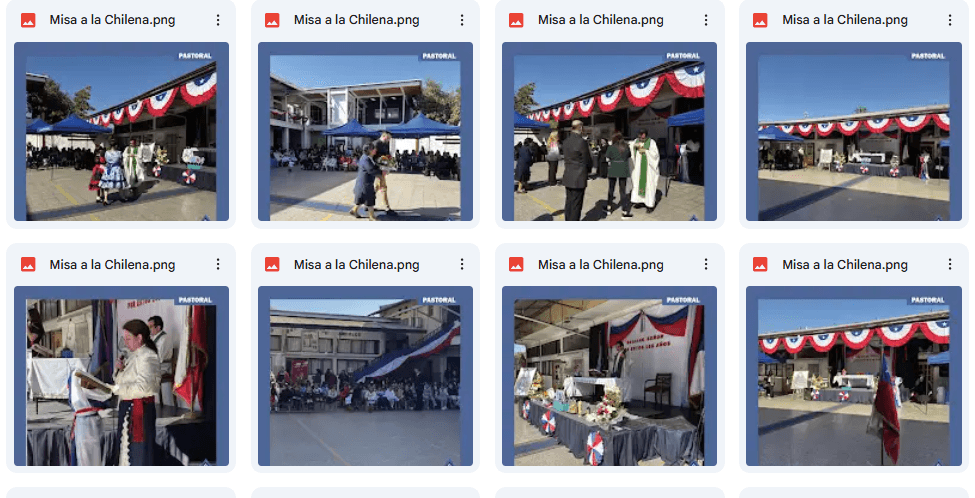Open the photo with a Chilean flag in the foreground
Screen dimensions: 975x498
click(x=853, y=376)
